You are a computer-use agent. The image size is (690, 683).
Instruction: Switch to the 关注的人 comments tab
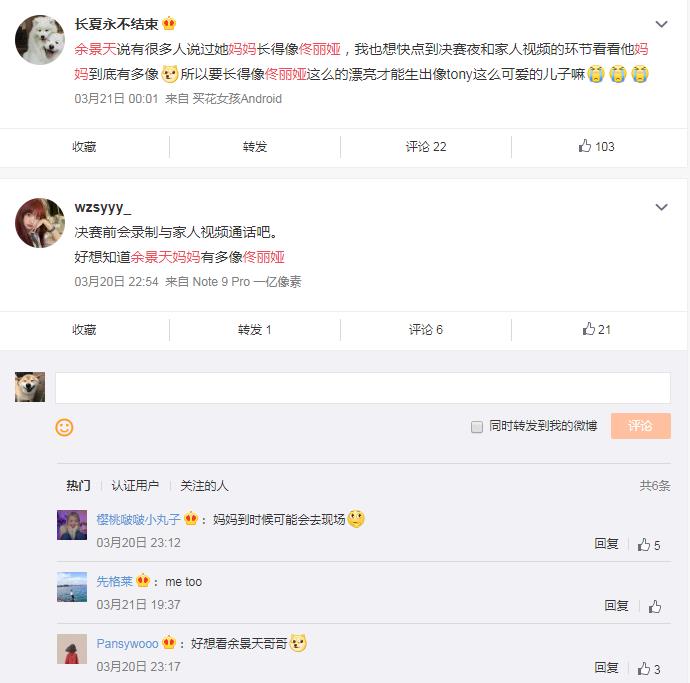point(204,486)
